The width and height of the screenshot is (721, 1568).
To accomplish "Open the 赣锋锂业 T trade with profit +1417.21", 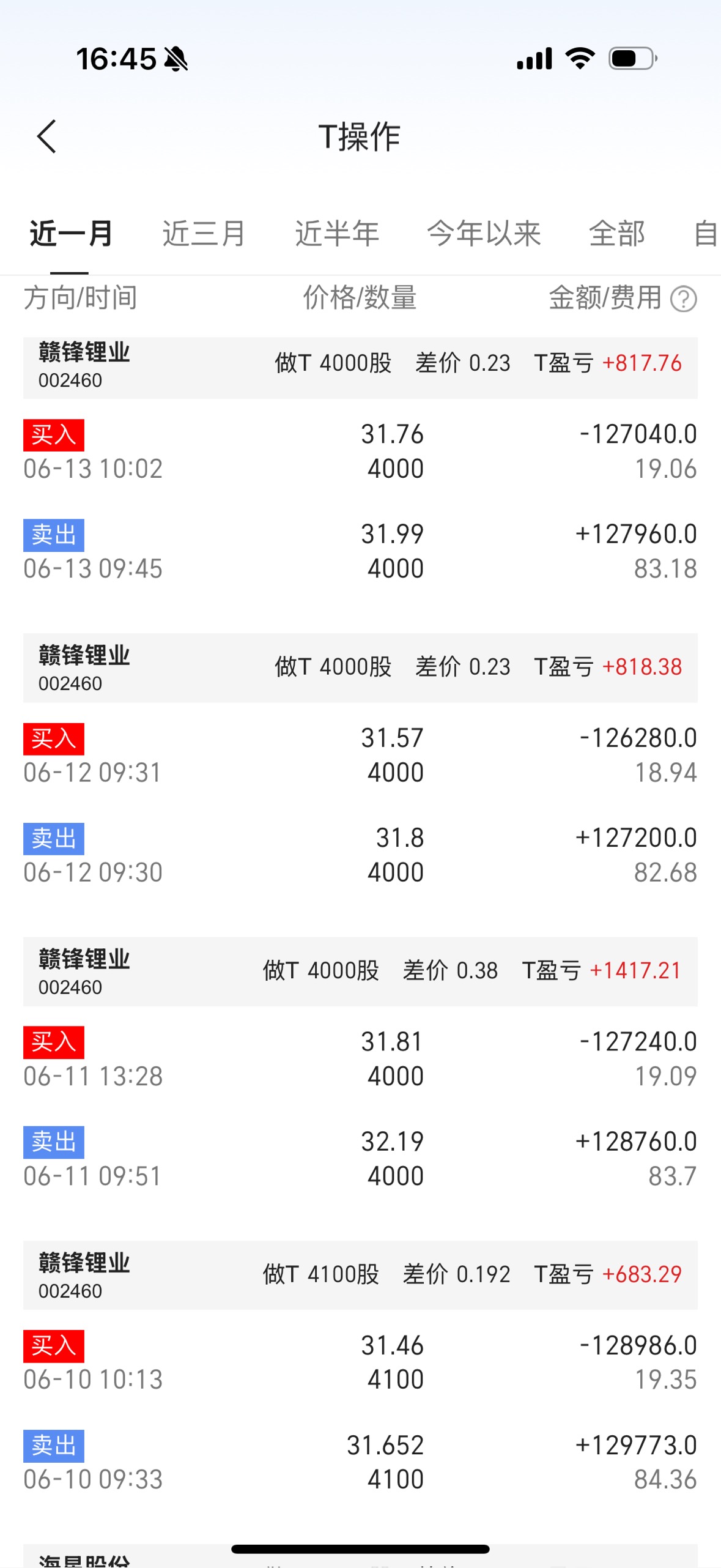I will 360,971.
